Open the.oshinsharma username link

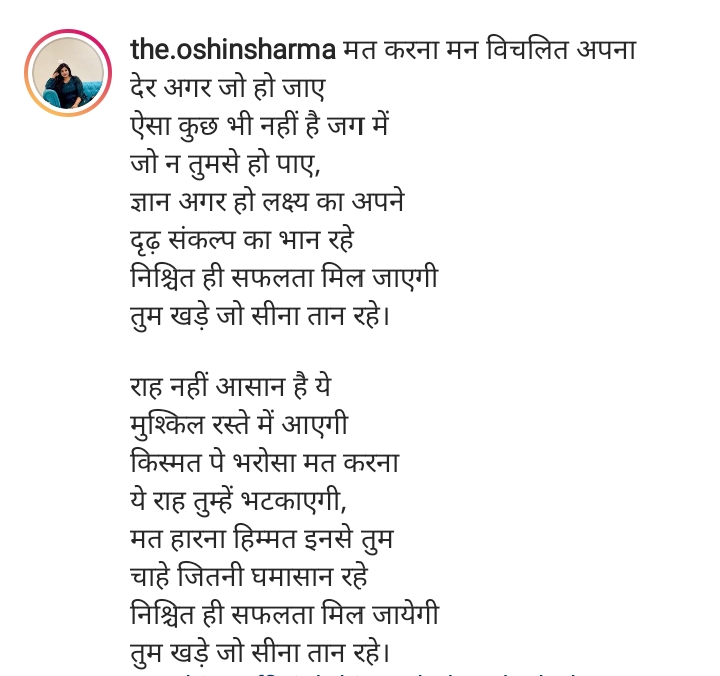(233, 48)
